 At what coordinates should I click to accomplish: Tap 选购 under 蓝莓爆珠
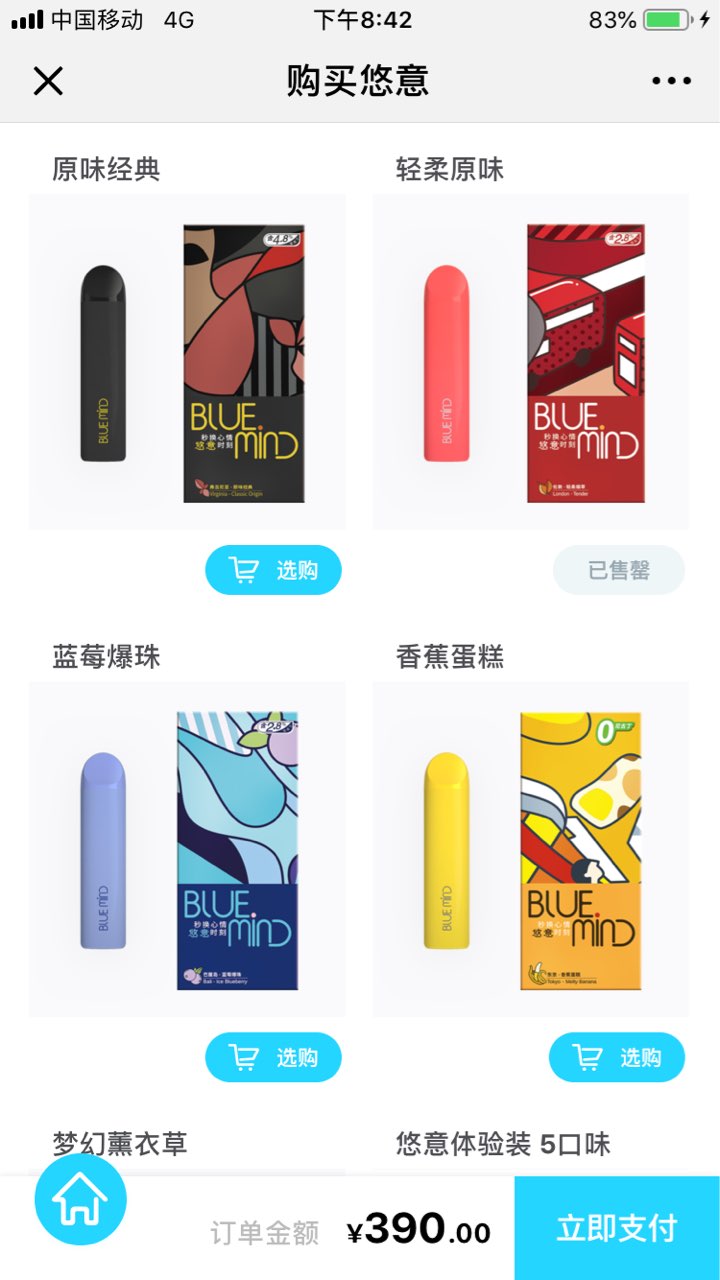(x=273, y=1057)
